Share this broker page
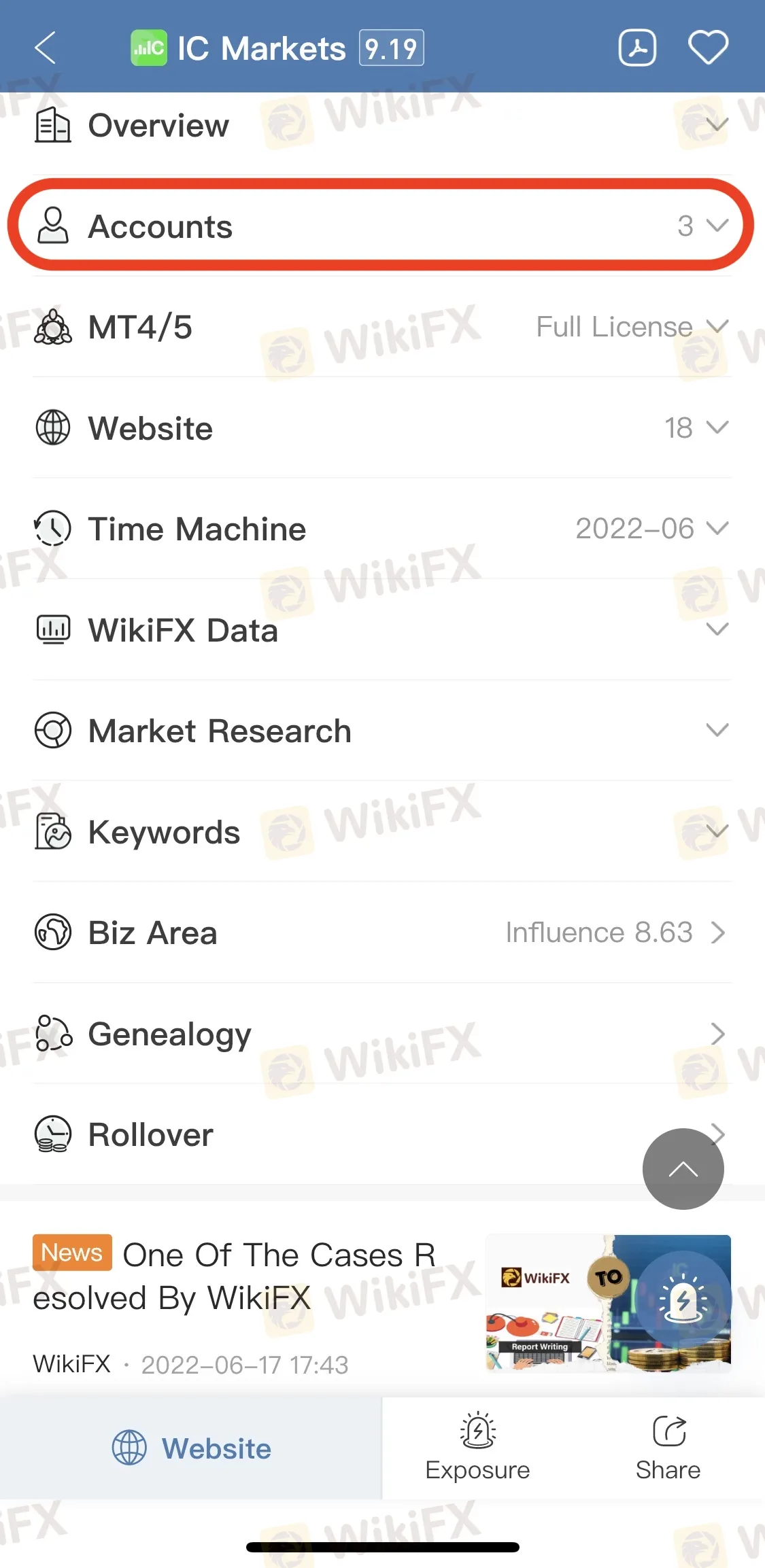 point(668,1448)
